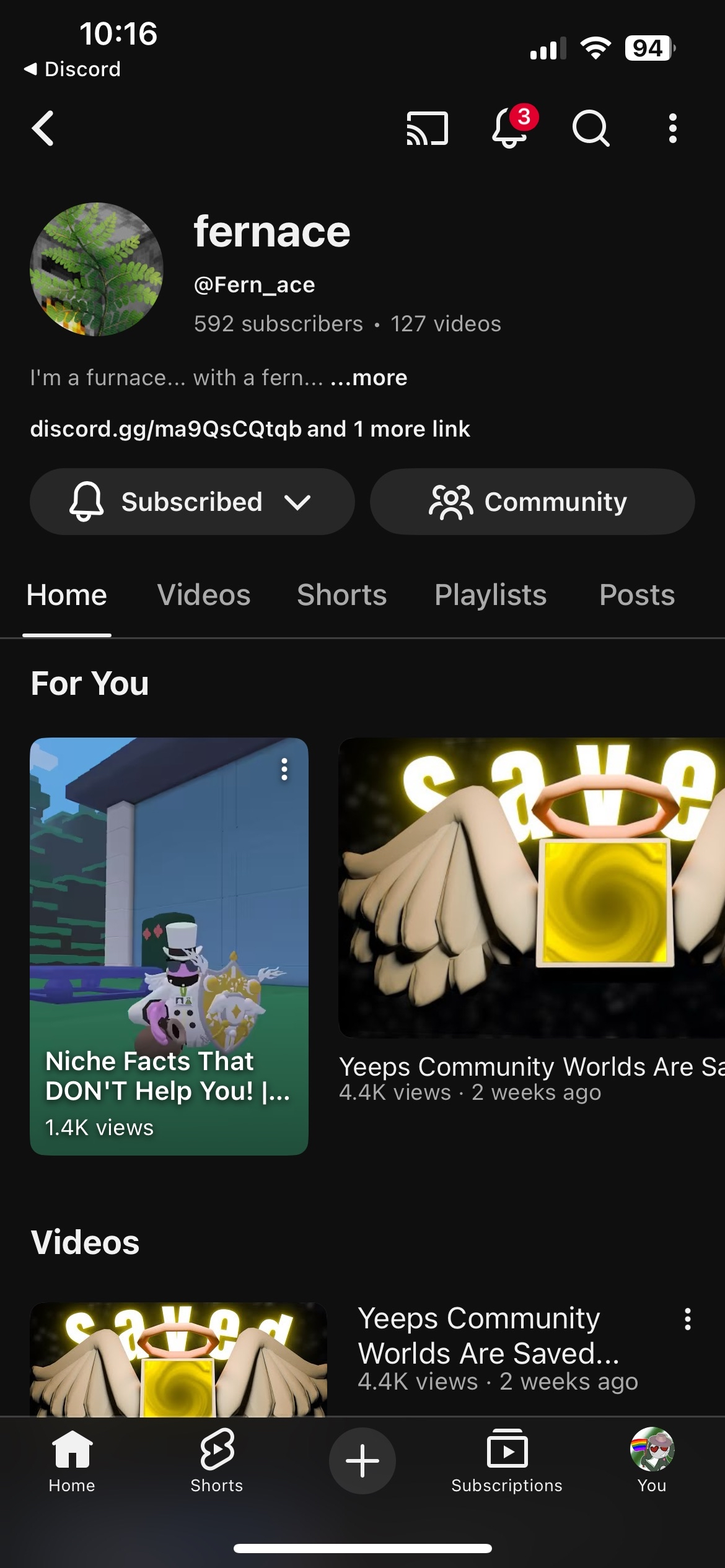Switch to the Playlists tab

[x=491, y=595]
